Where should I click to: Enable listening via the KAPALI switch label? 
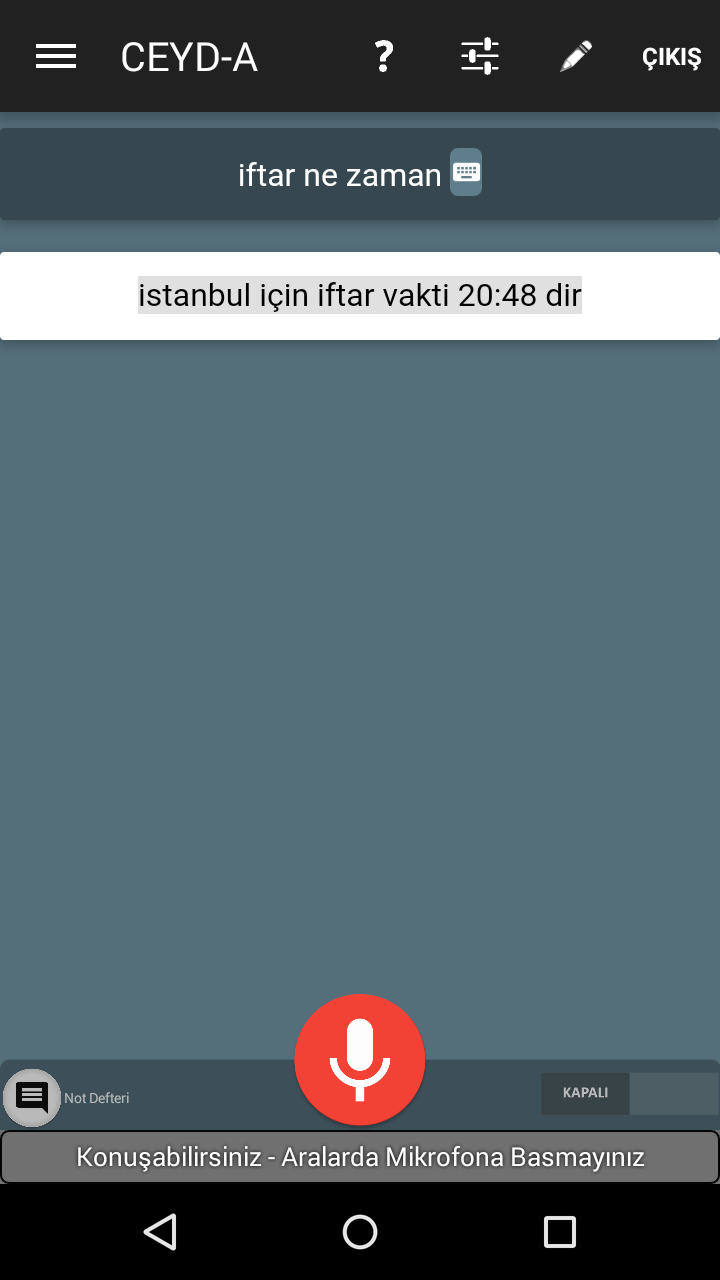(585, 1093)
